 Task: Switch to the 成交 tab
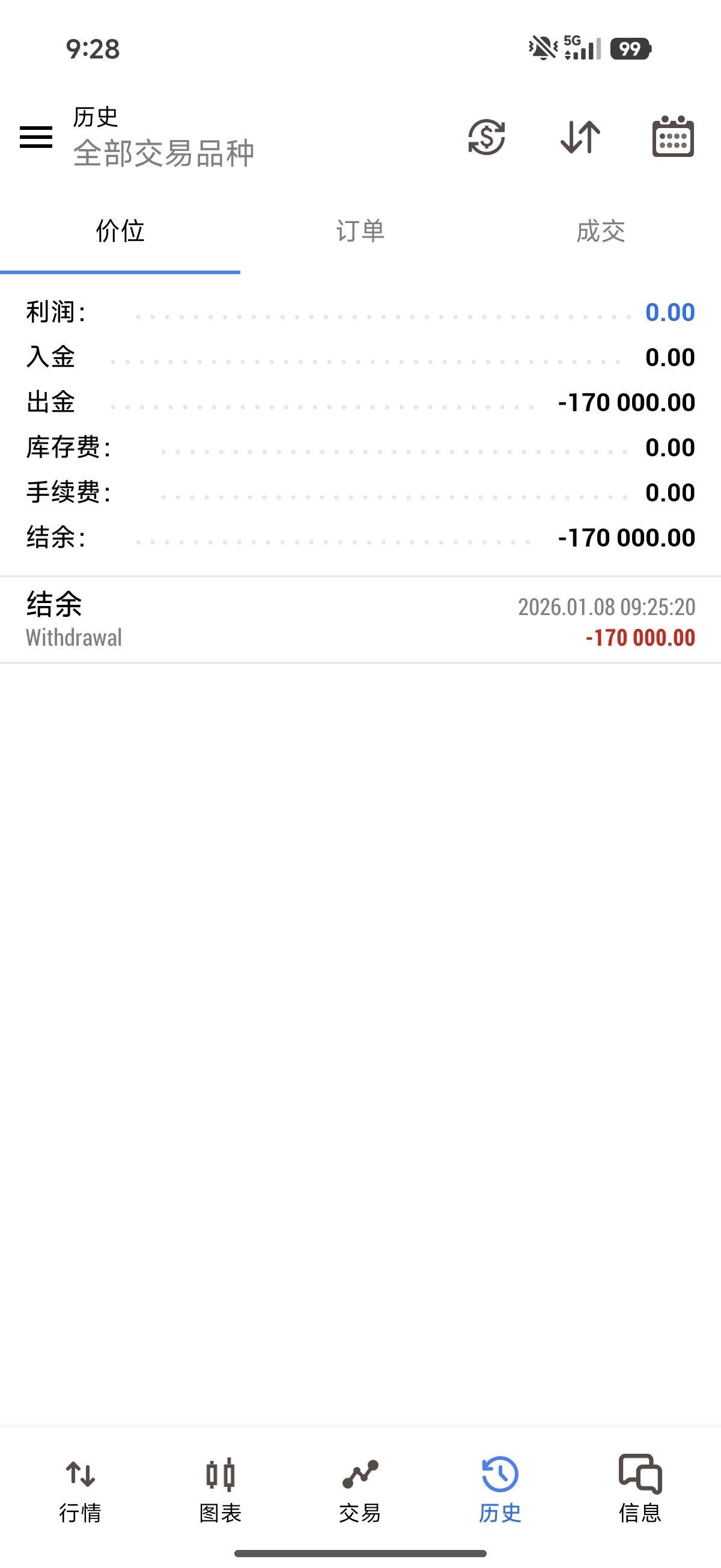coord(600,232)
